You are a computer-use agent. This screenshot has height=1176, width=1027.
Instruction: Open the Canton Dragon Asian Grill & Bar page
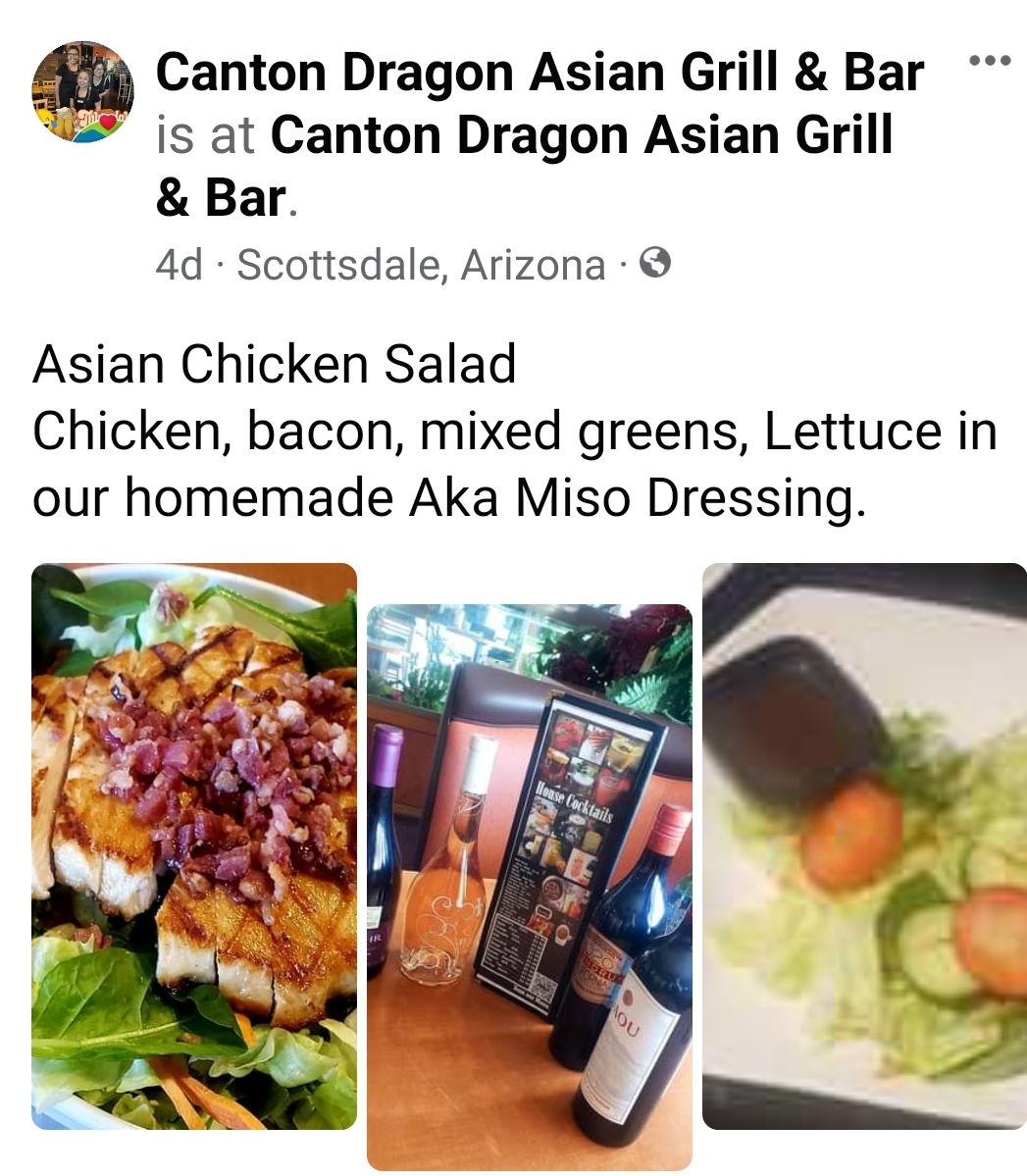click(539, 73)
